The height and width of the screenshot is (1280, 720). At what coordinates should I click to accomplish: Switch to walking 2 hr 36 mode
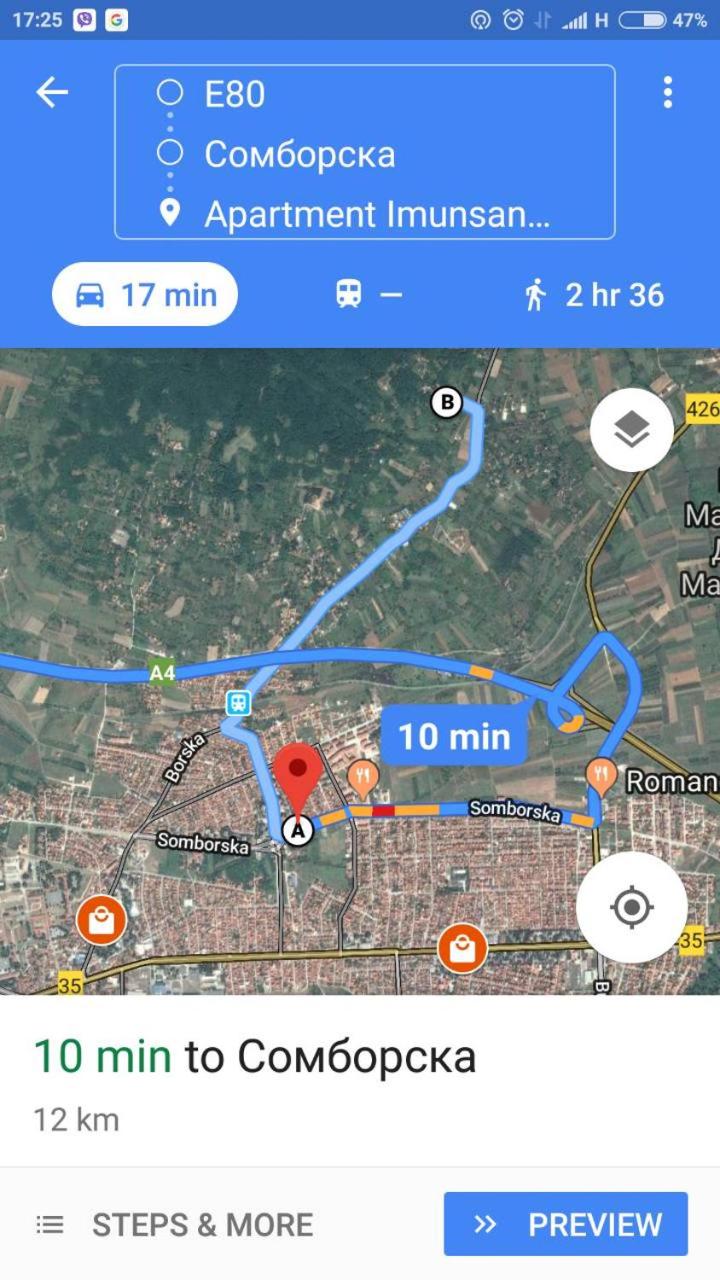click(x=593, y=294)
